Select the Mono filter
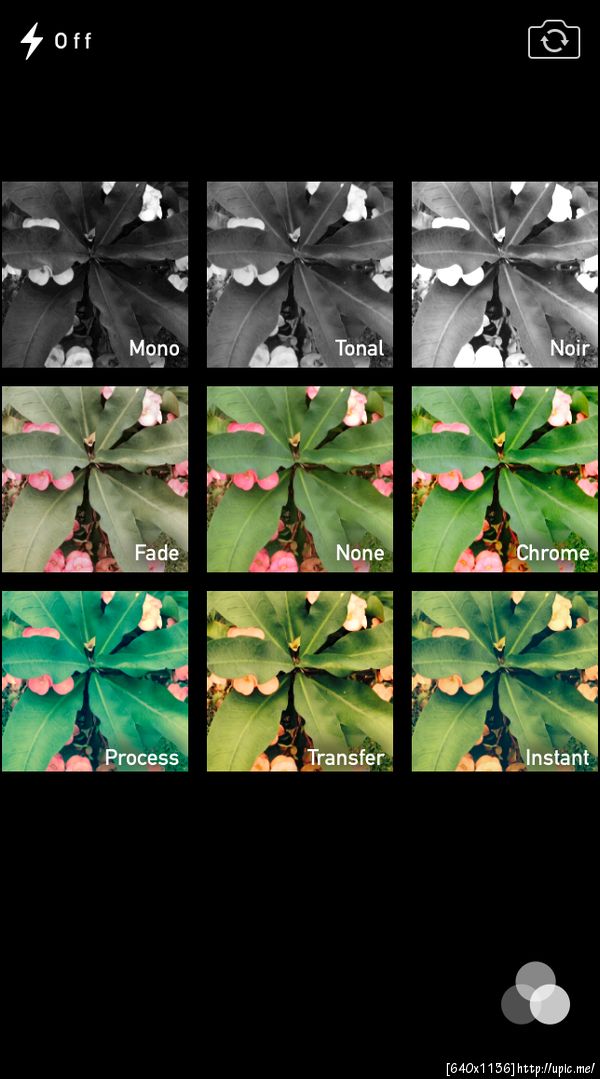Image resolution: width=600 pixels, height=1079 pixels. [x=95, y=274]
